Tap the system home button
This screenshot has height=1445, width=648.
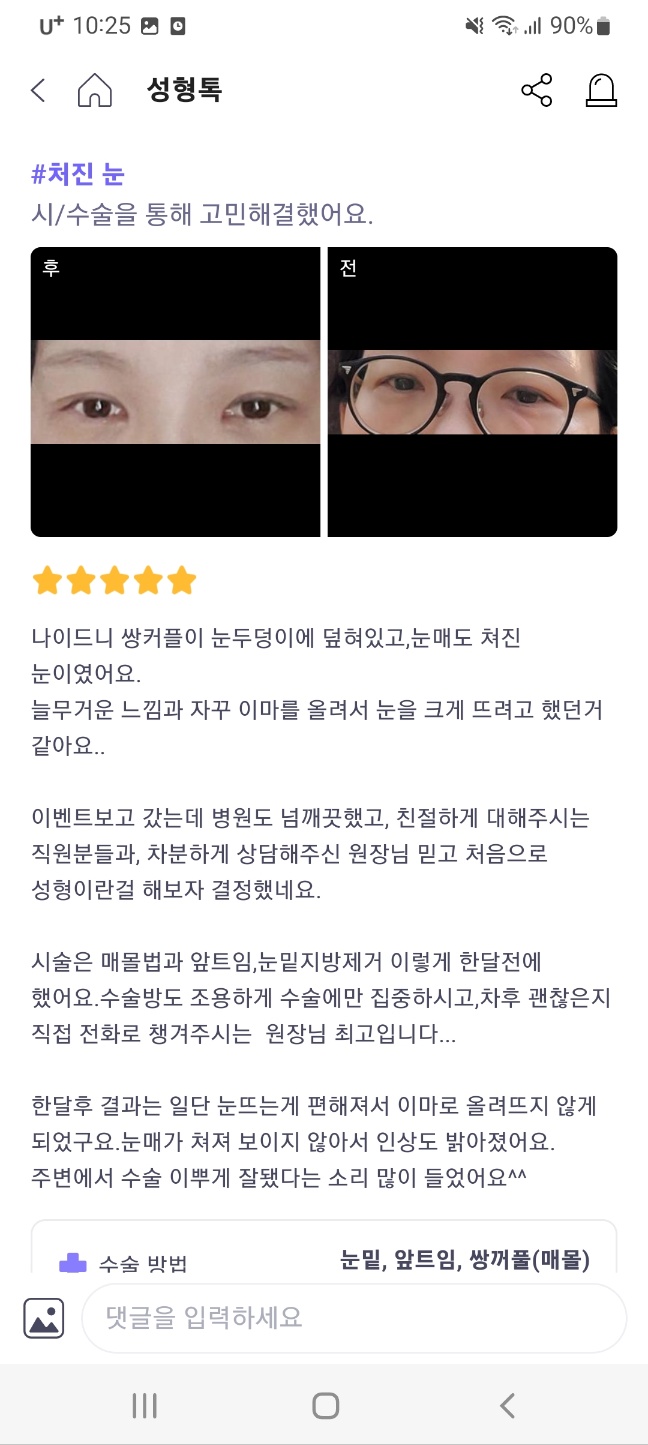tap(325, 1406)
